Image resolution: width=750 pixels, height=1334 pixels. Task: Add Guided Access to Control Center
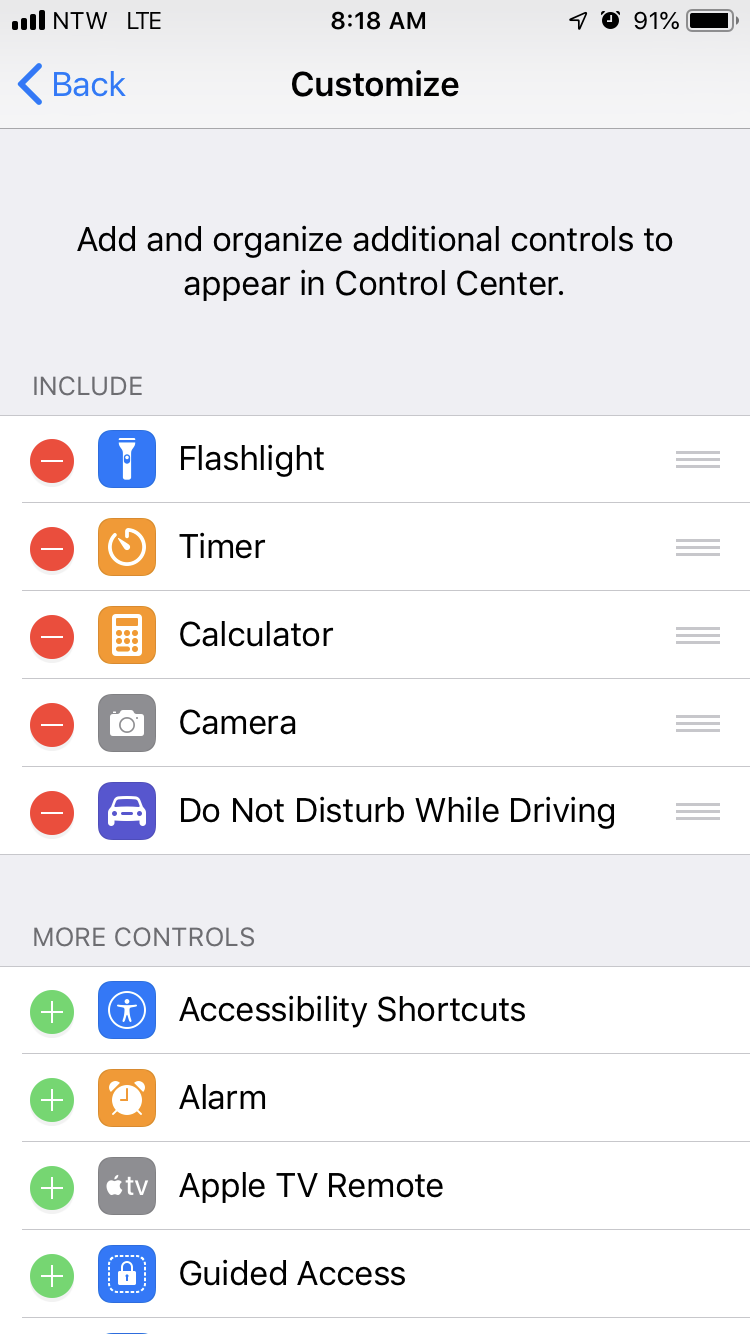52,1275
